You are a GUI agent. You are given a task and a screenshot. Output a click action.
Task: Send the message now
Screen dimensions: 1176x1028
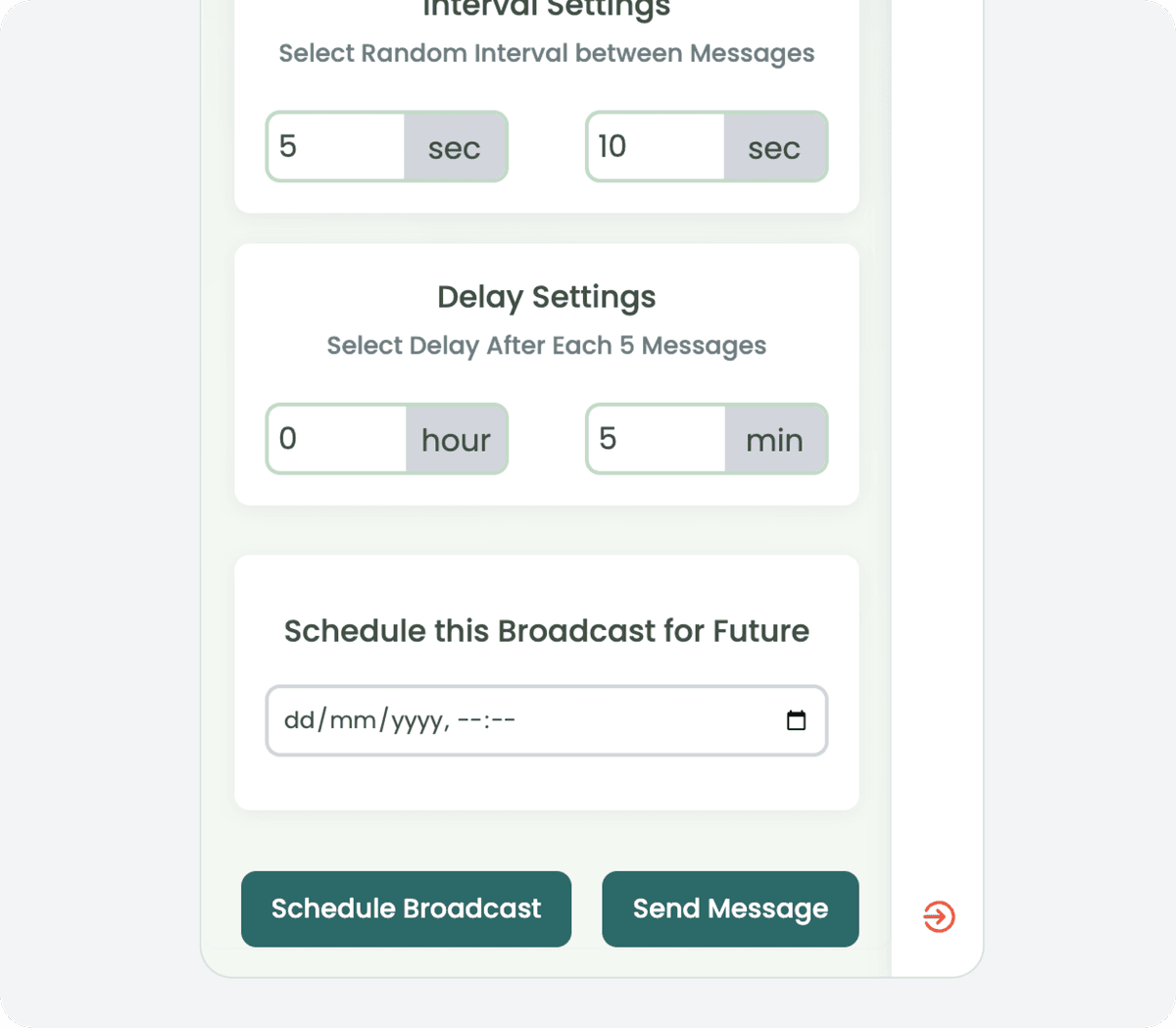tap(730, 908)
